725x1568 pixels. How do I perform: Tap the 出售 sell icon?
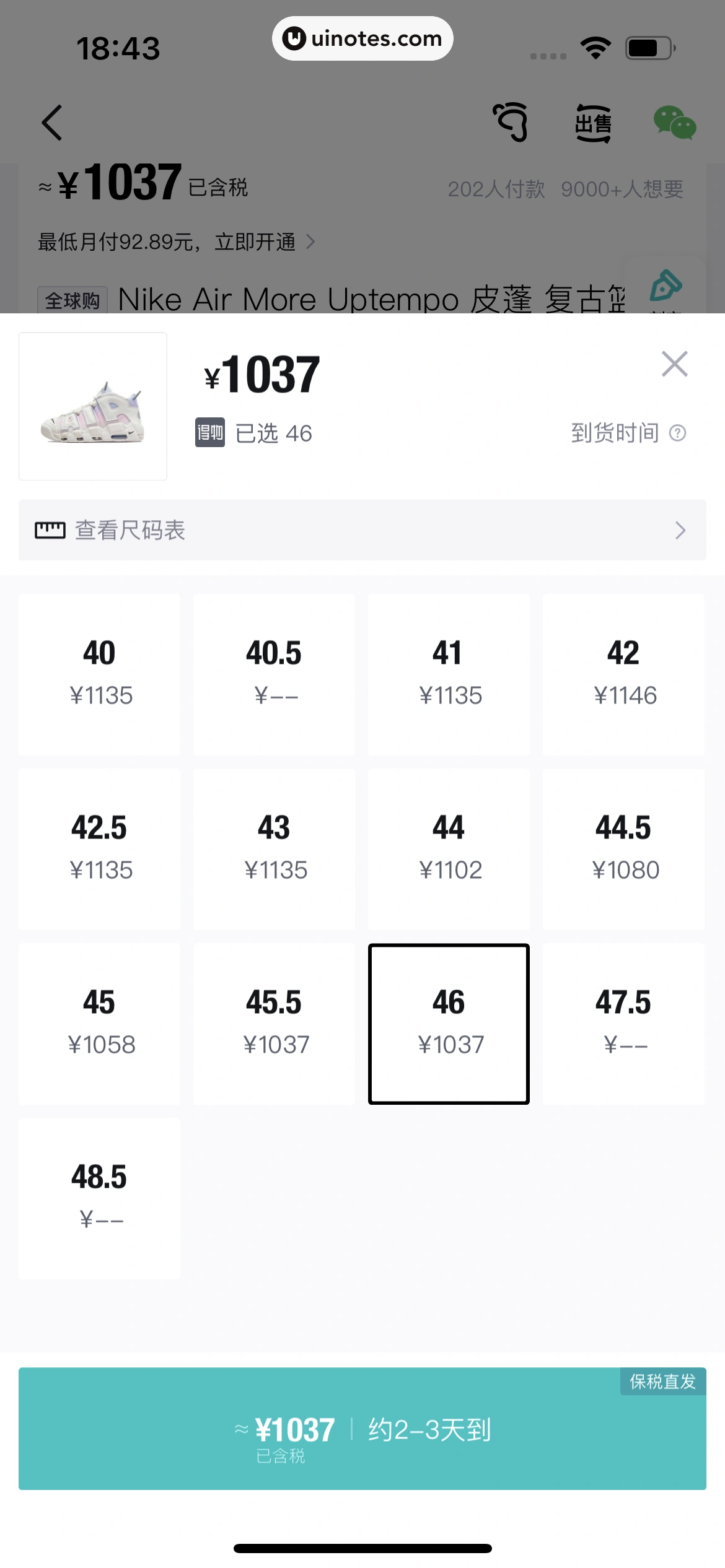(x=593, y=123)
